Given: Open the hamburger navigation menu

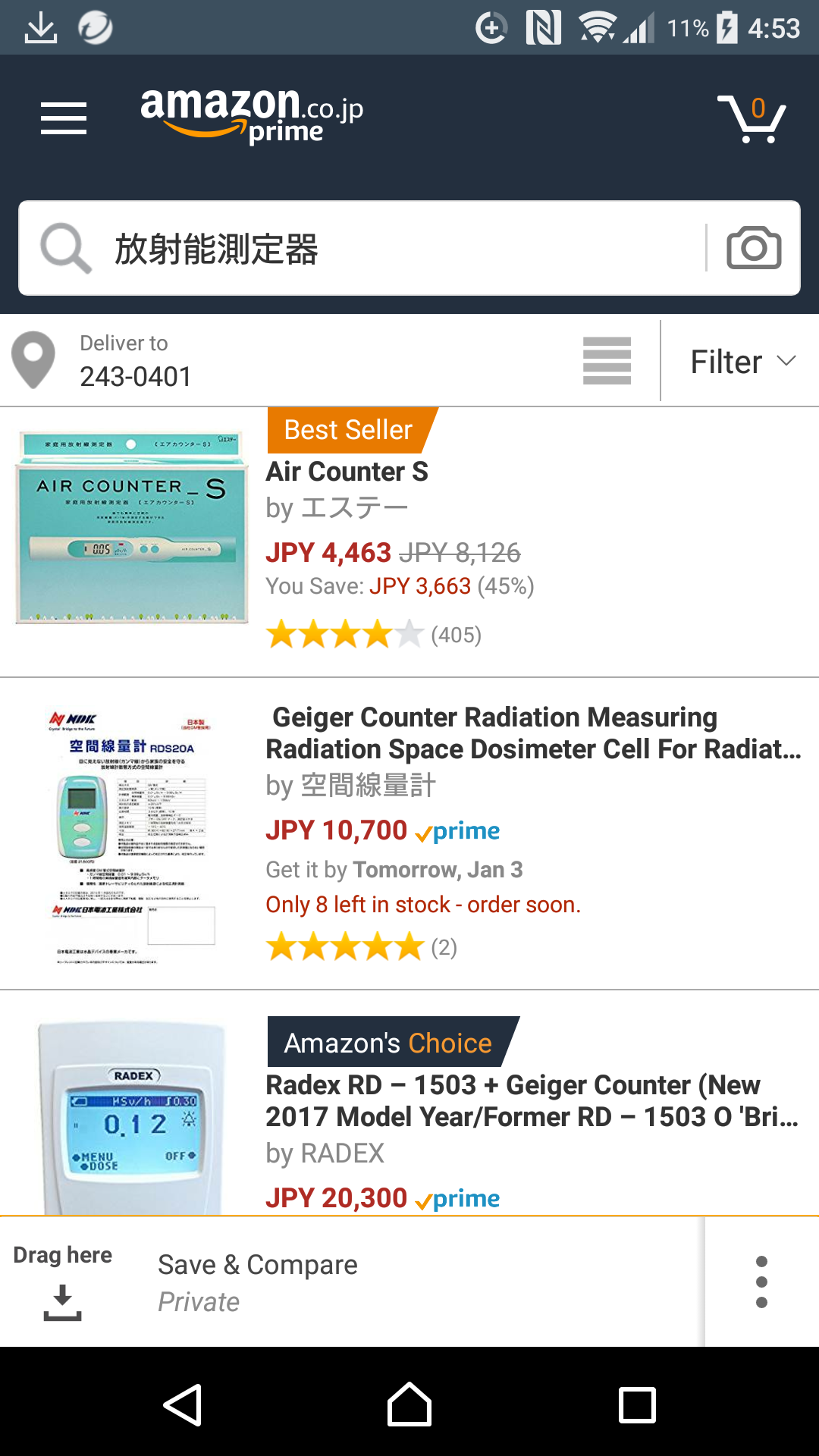Looking at the screenshot, I should 64,118.
